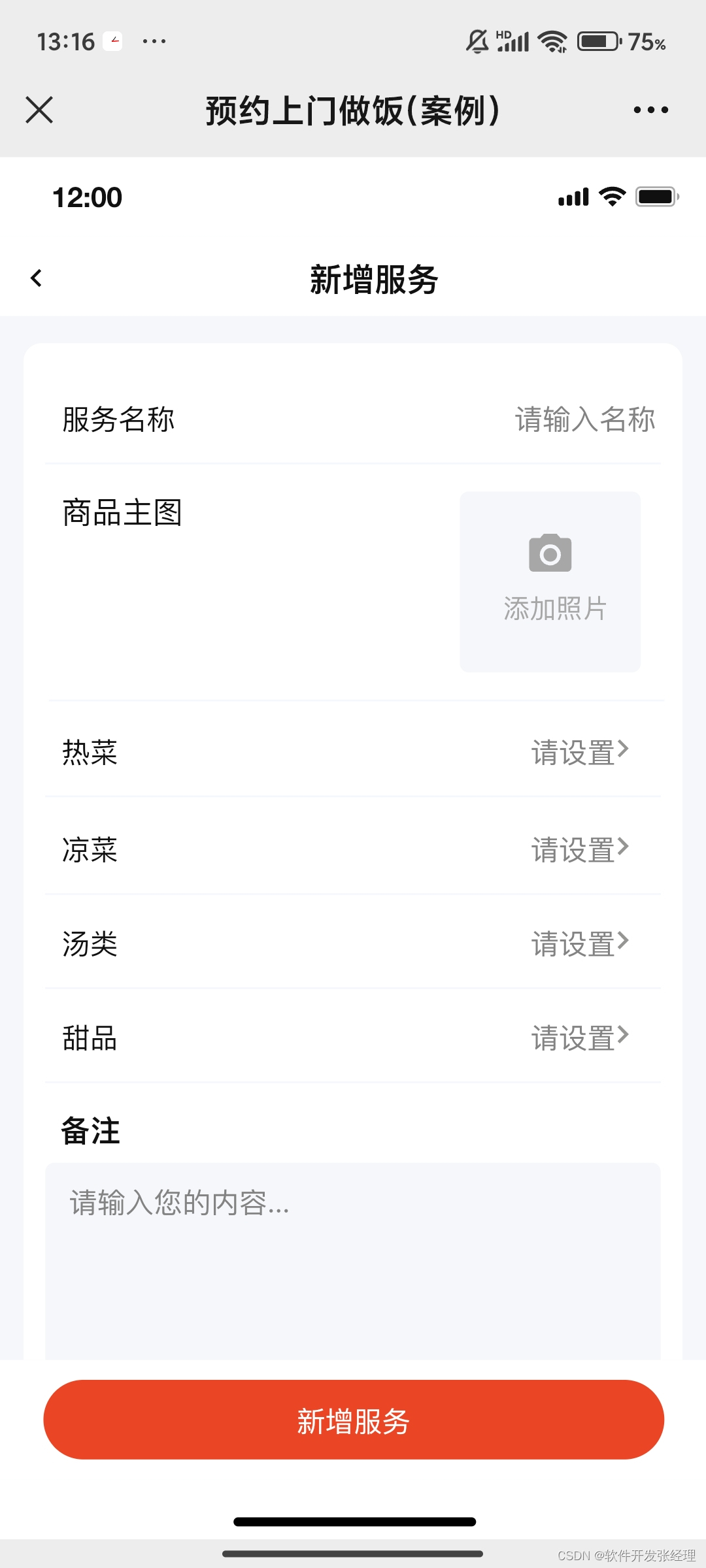Image resolution: width=706 pixels, height=1568 pixels.
Task: Focus the 服务名称 name input field
Action: 584,419
